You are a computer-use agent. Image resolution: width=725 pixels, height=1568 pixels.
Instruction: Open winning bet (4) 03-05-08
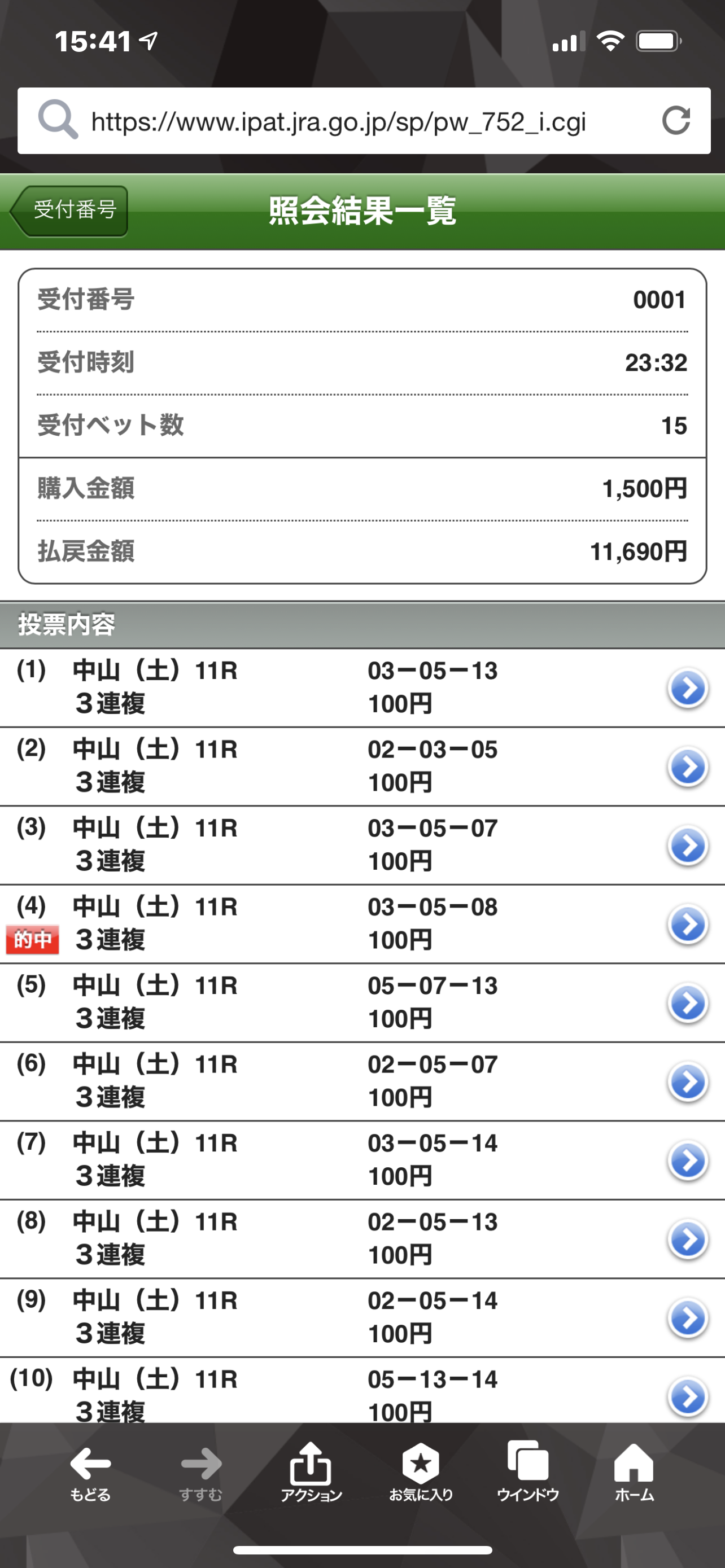coord(687,924)
